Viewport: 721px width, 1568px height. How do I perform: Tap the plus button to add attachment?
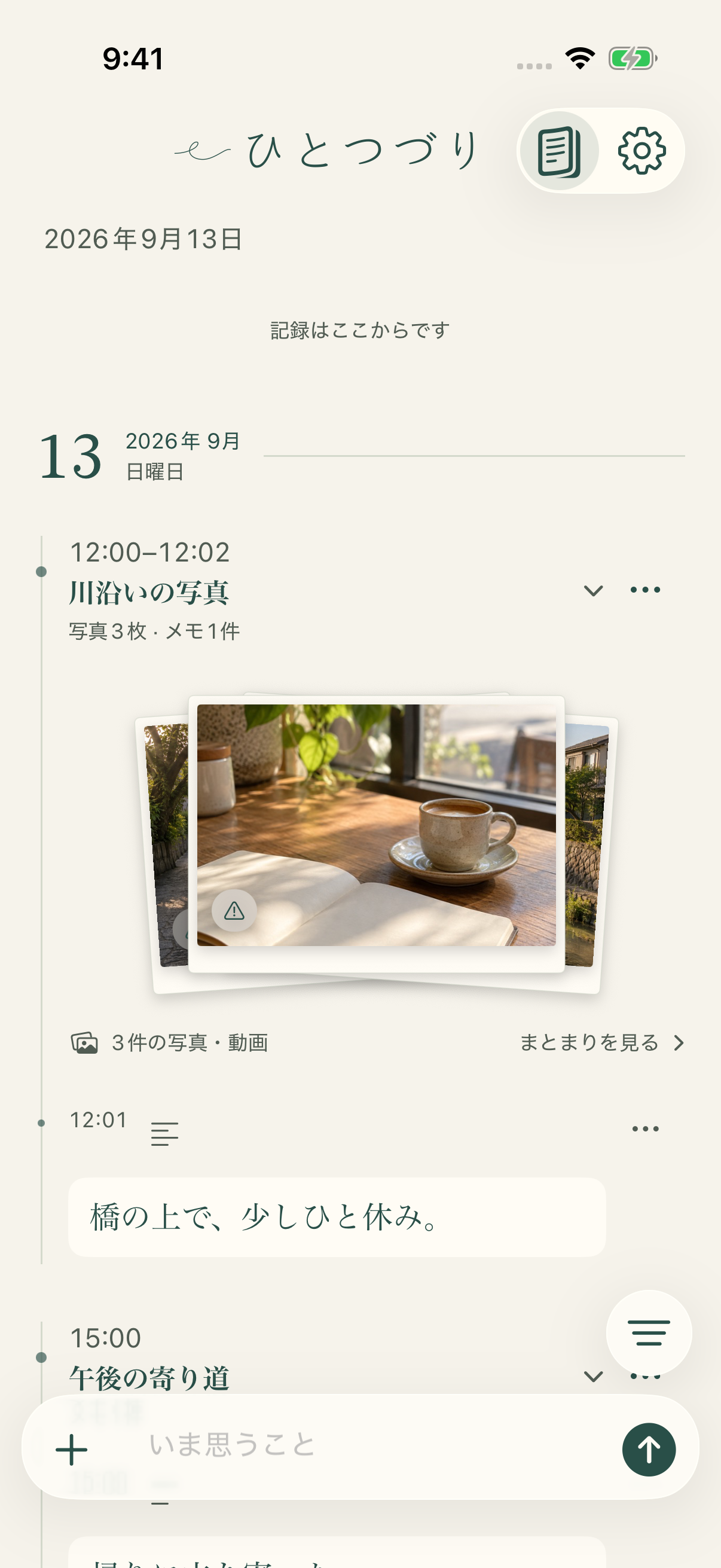[72, 1450]
